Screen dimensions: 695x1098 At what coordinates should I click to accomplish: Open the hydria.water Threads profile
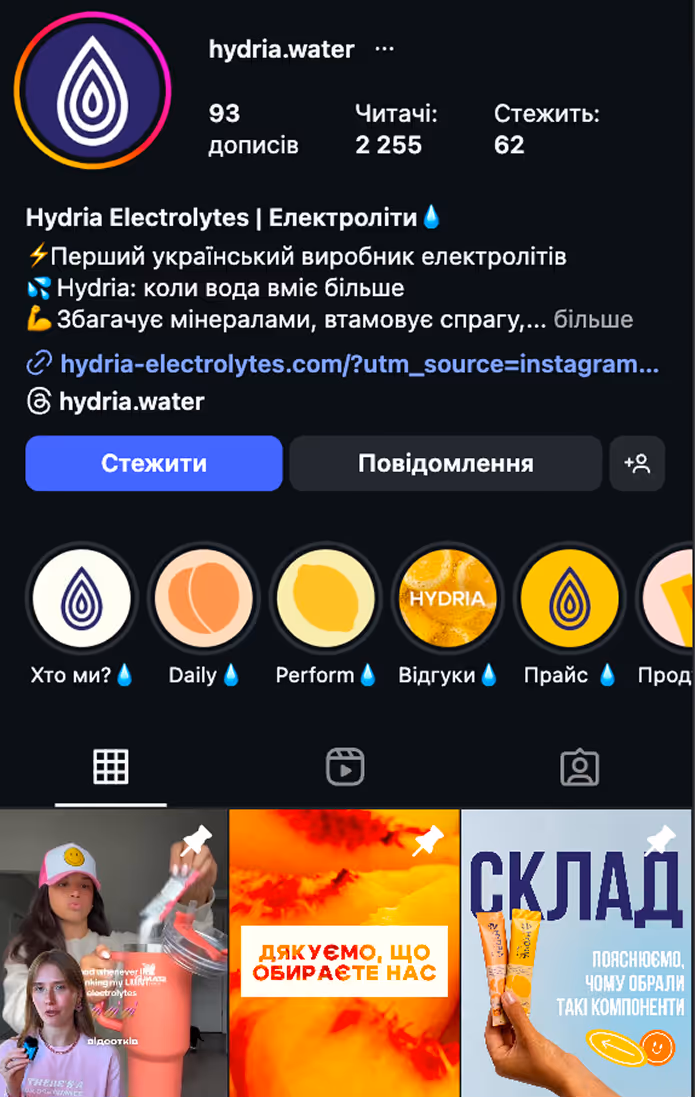point(130,402)
